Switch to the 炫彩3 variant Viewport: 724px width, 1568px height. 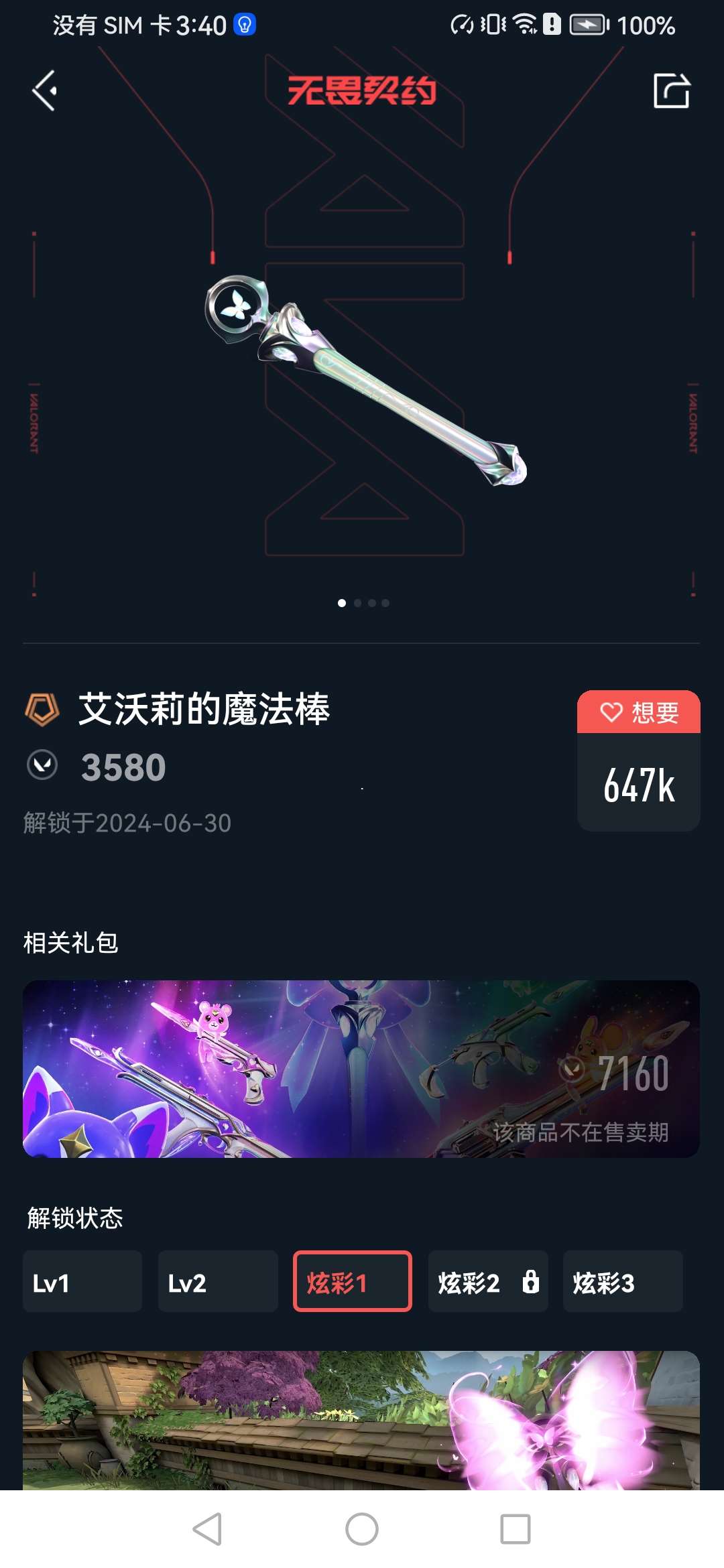623,1281
